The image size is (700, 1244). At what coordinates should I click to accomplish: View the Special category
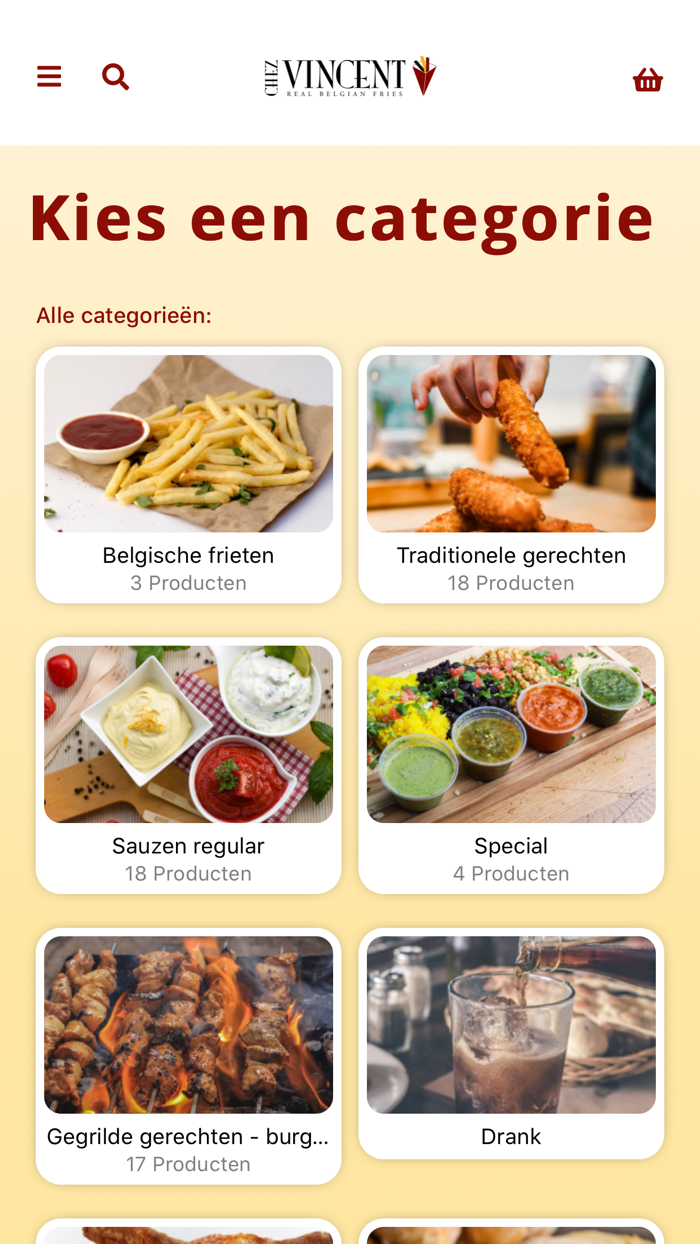pos(511,765)
